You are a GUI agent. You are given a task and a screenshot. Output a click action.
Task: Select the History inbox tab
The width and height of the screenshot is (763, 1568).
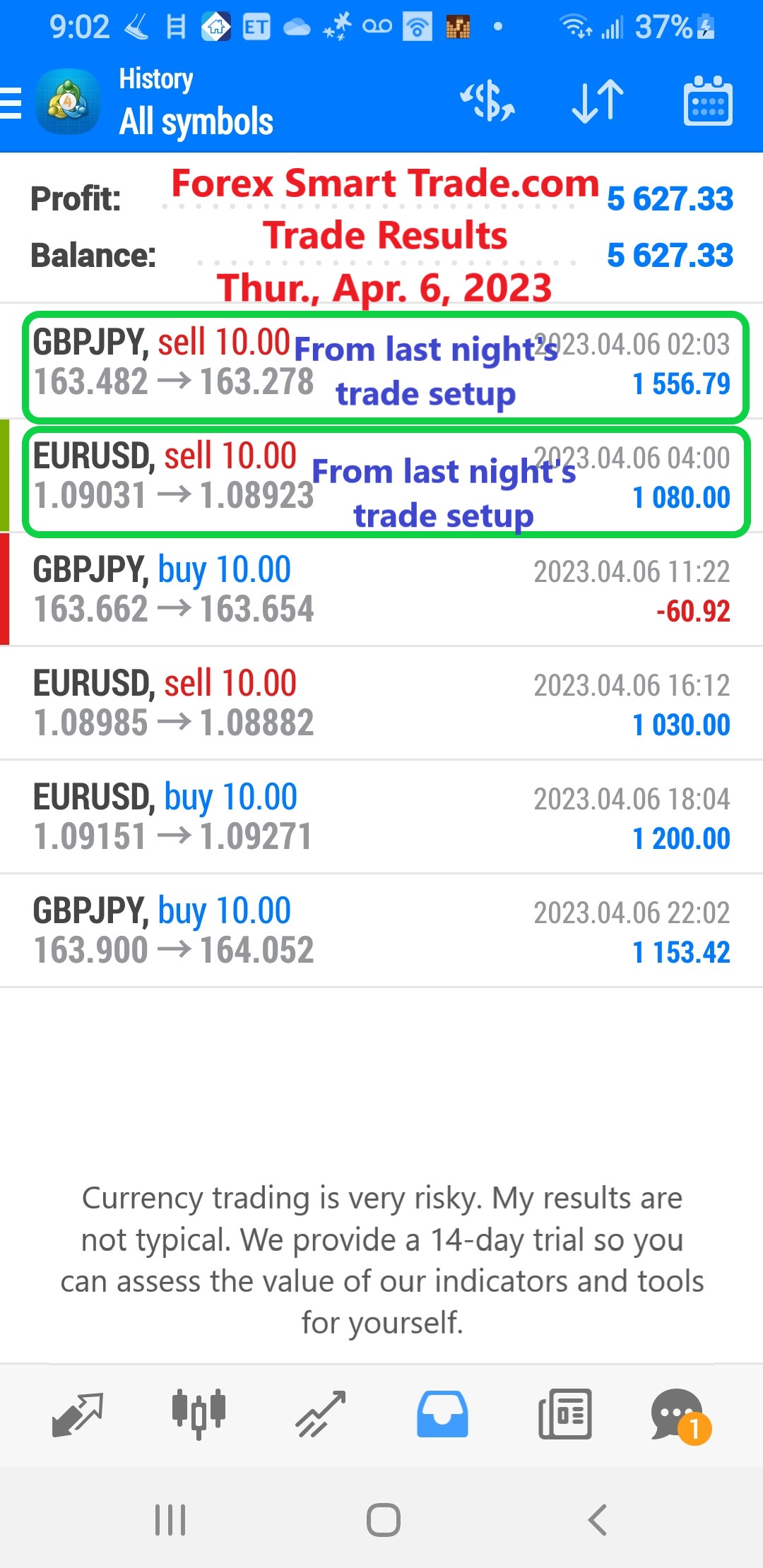click(x=442, y=1415)
